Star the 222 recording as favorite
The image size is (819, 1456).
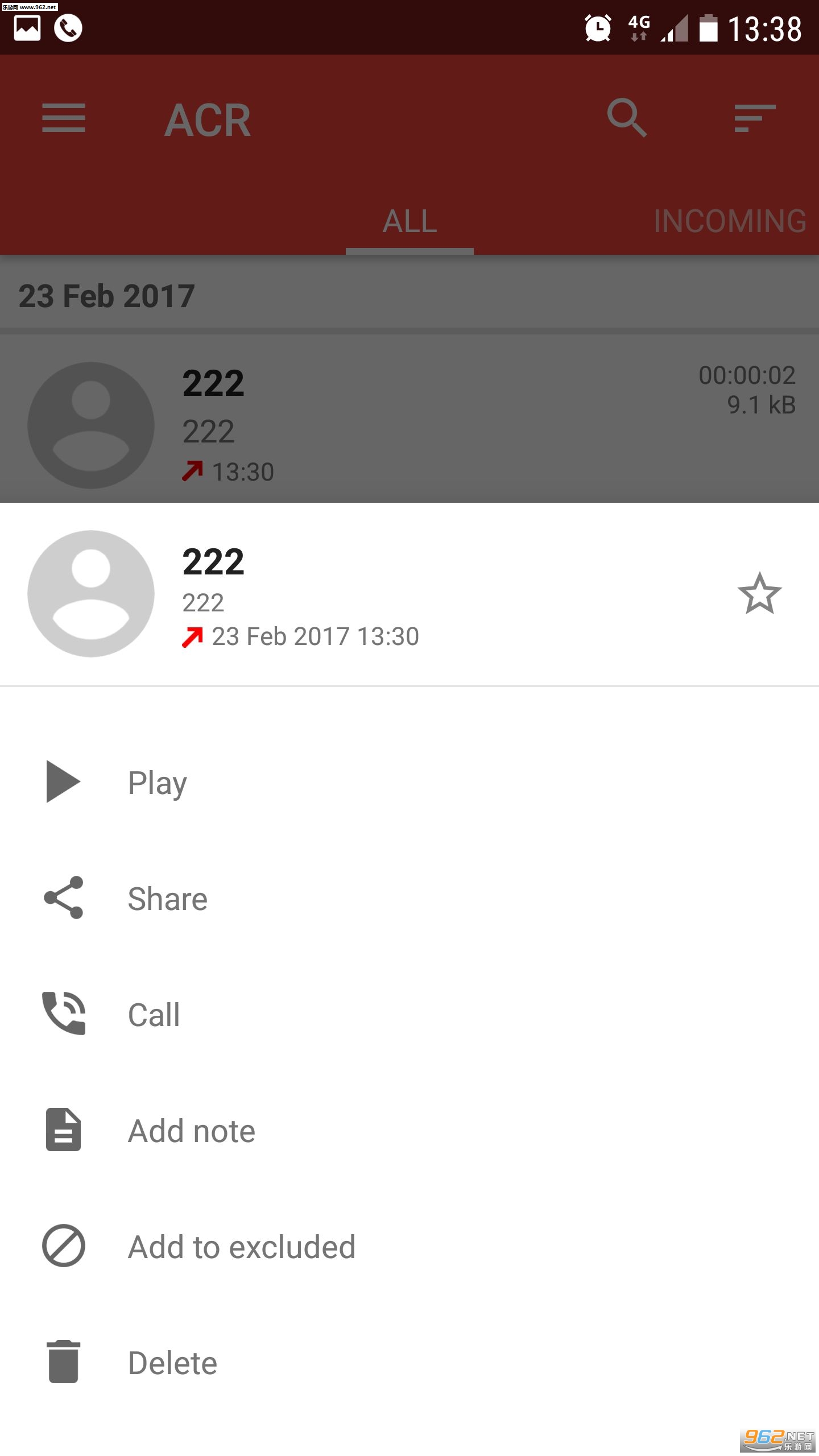(759, 594)
